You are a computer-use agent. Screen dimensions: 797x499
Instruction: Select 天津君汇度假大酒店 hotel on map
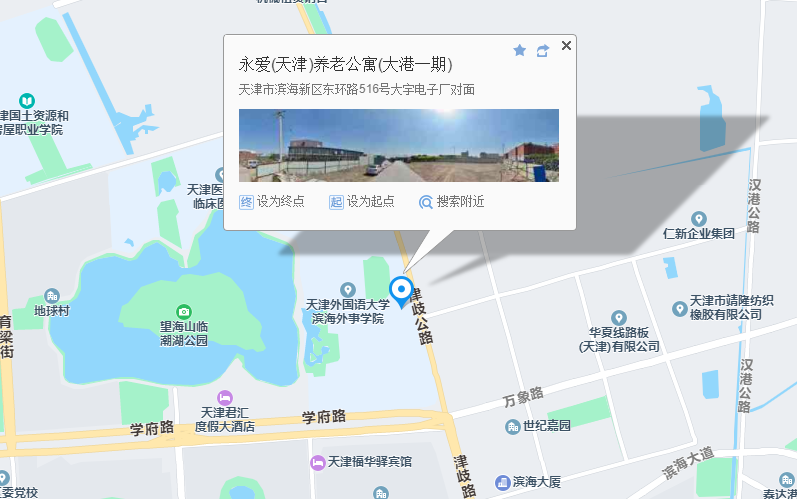click(x=225, y=398)
